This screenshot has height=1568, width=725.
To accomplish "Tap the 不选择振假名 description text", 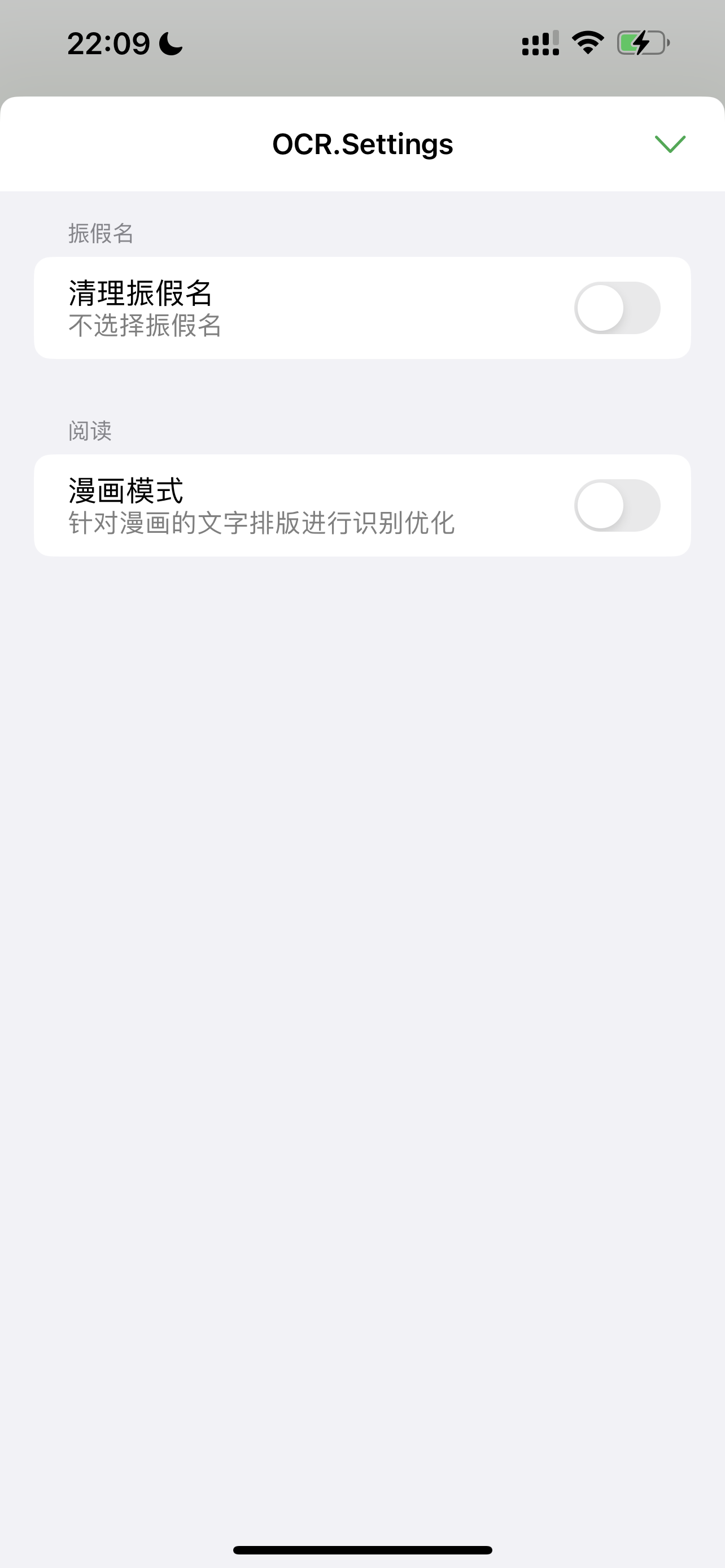I will tap(145, 326).
